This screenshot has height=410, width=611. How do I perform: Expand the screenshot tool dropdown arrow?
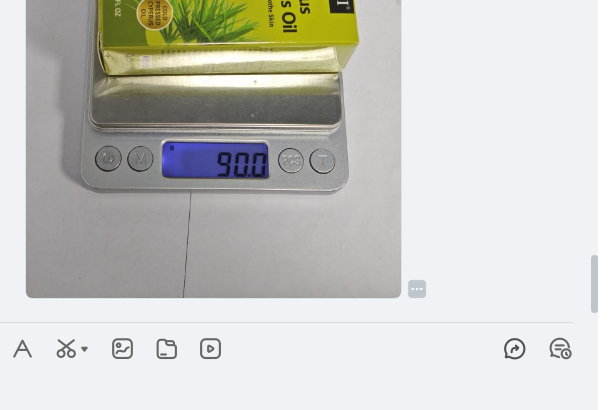pos(85,349)
